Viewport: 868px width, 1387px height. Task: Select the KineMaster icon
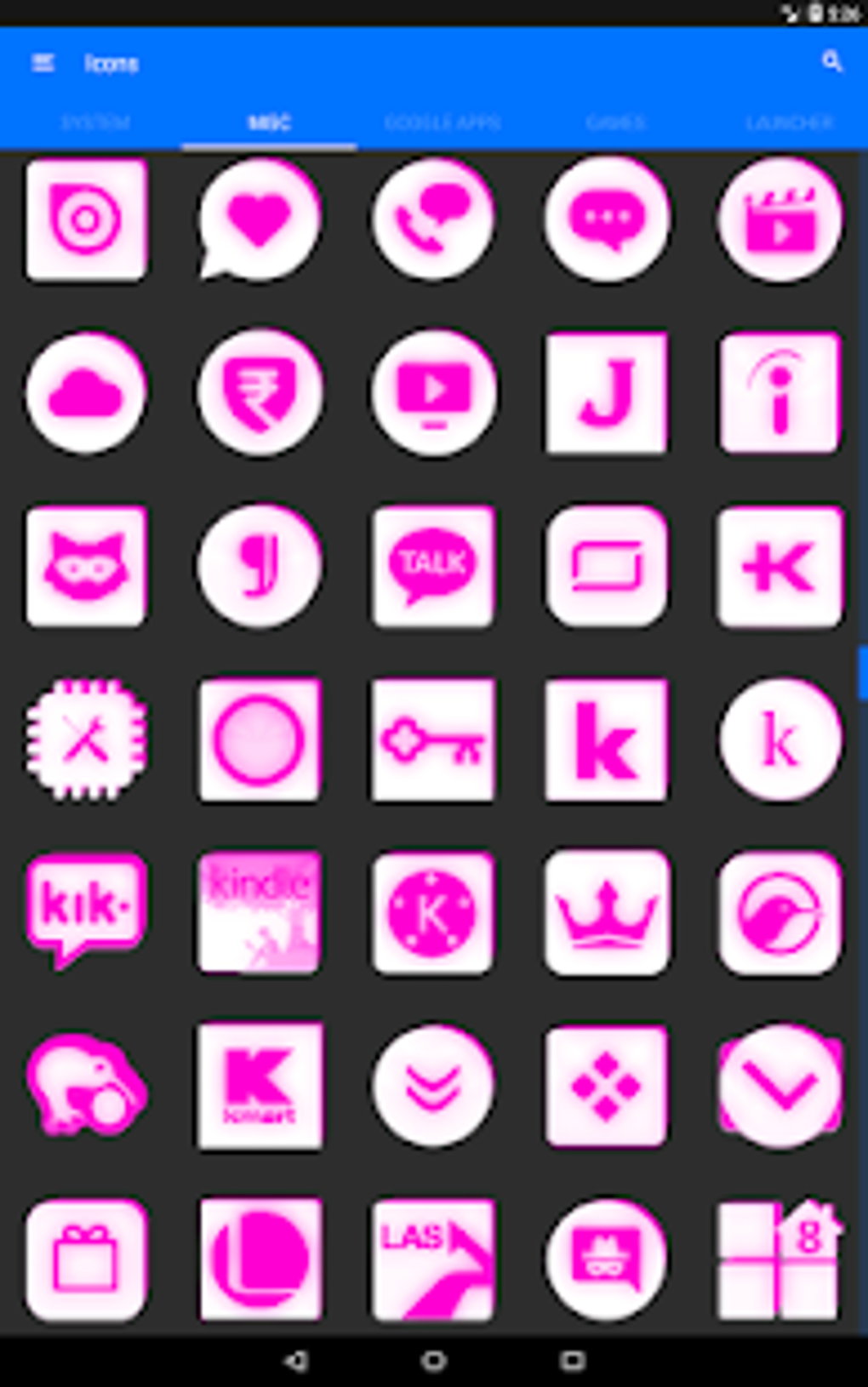(x=433, y=910)
